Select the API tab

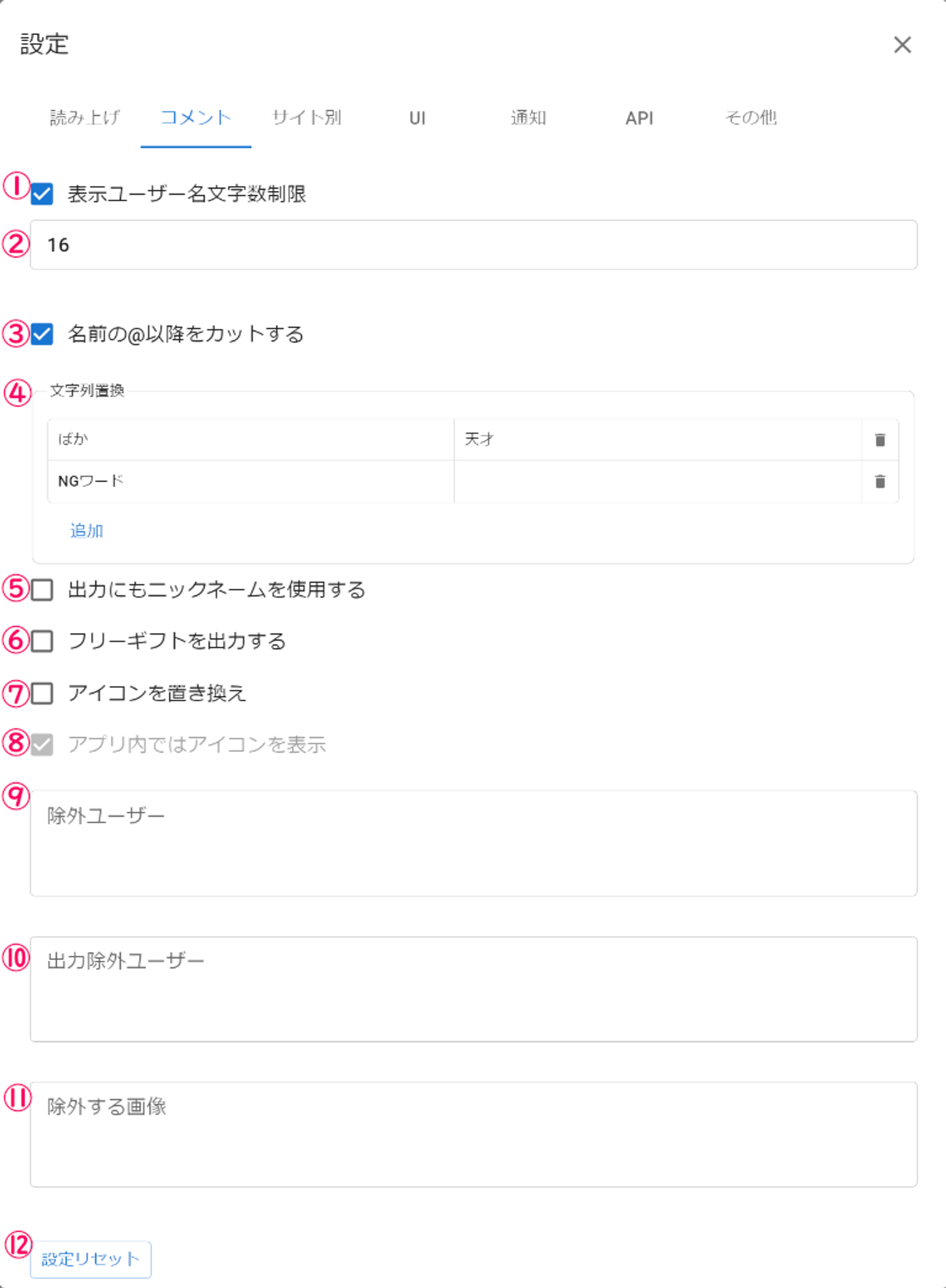[639, 117]
